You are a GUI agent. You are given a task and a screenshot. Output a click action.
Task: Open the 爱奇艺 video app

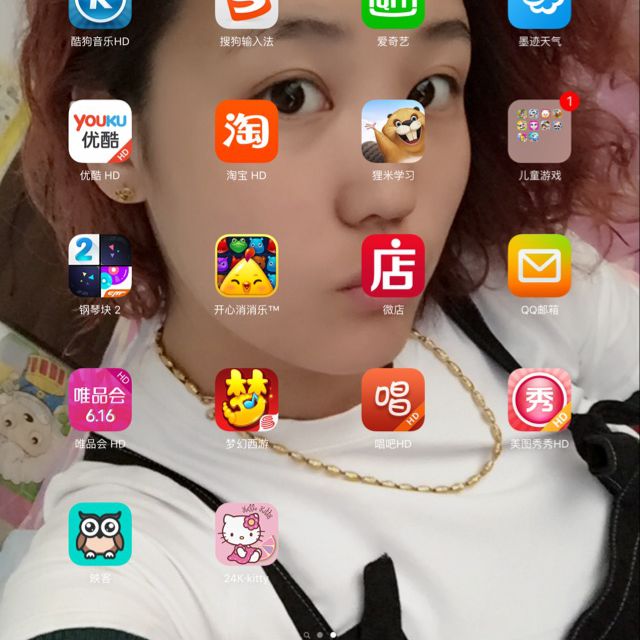(393, 12)
